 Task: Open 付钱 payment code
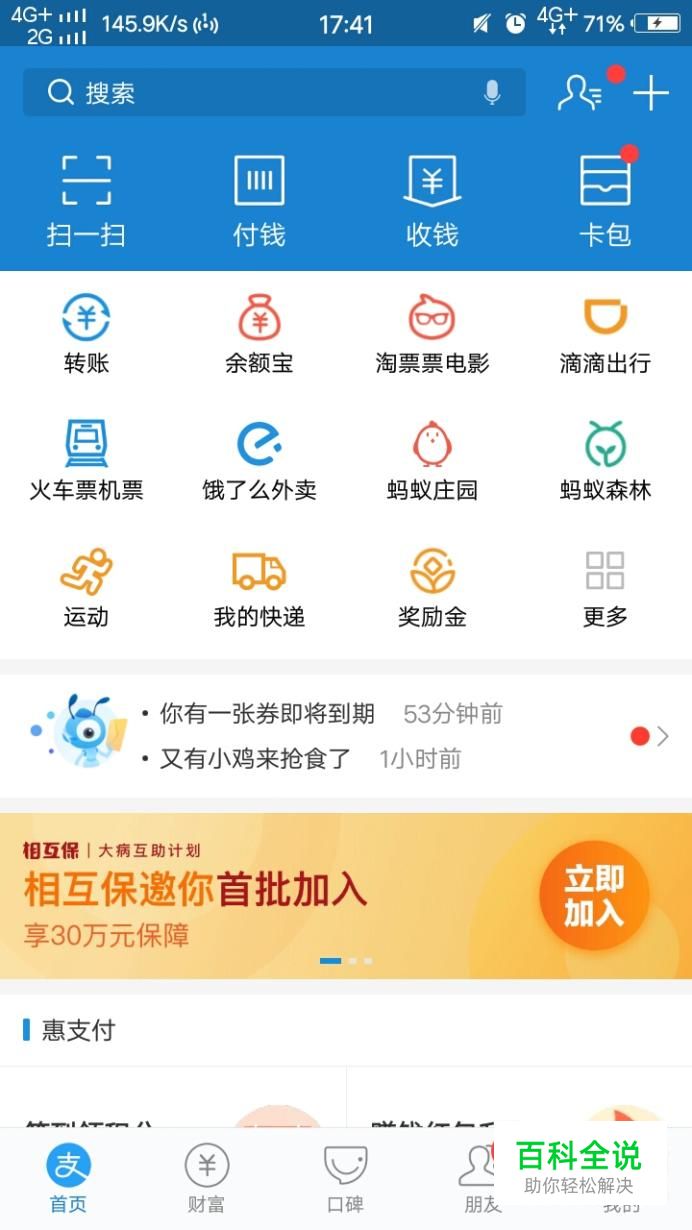[259, 200]
